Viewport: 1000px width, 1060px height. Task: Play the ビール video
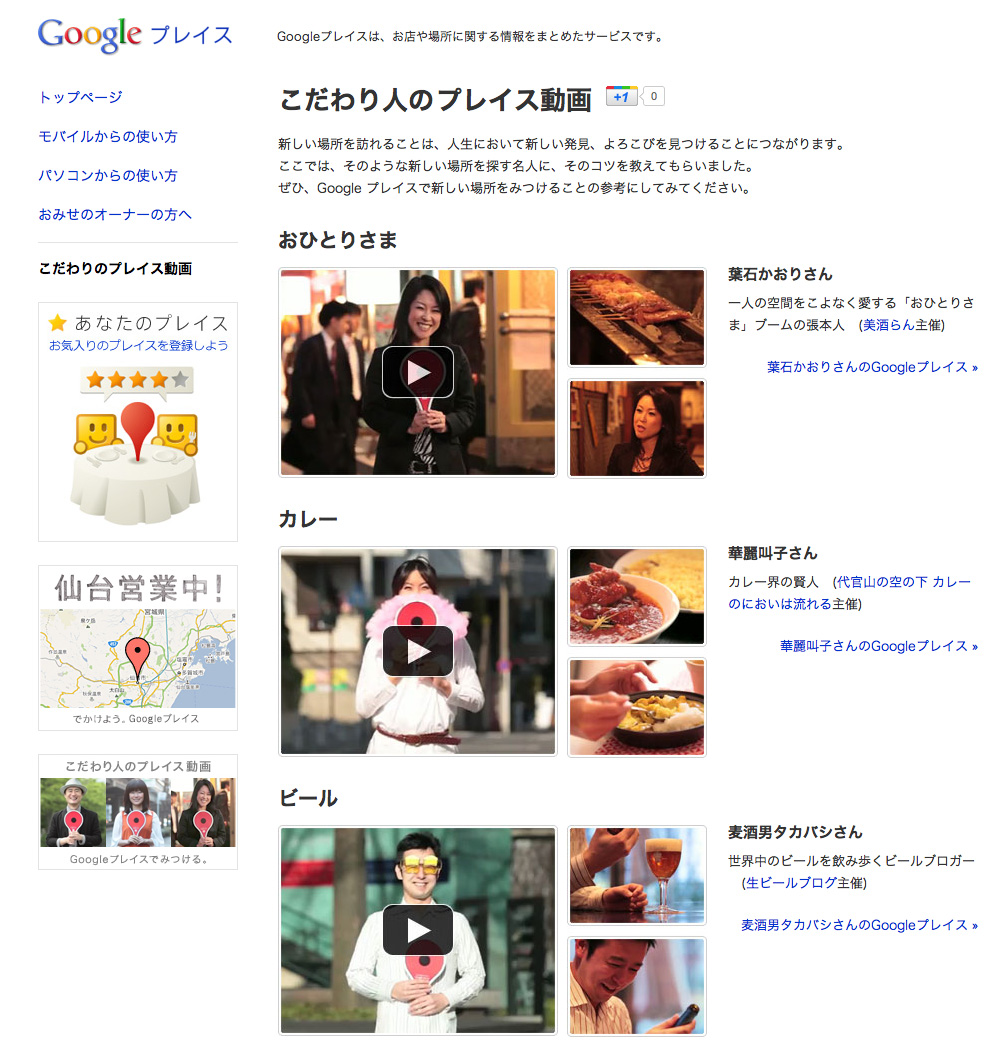pyautogui.click(x=418, y=930)
